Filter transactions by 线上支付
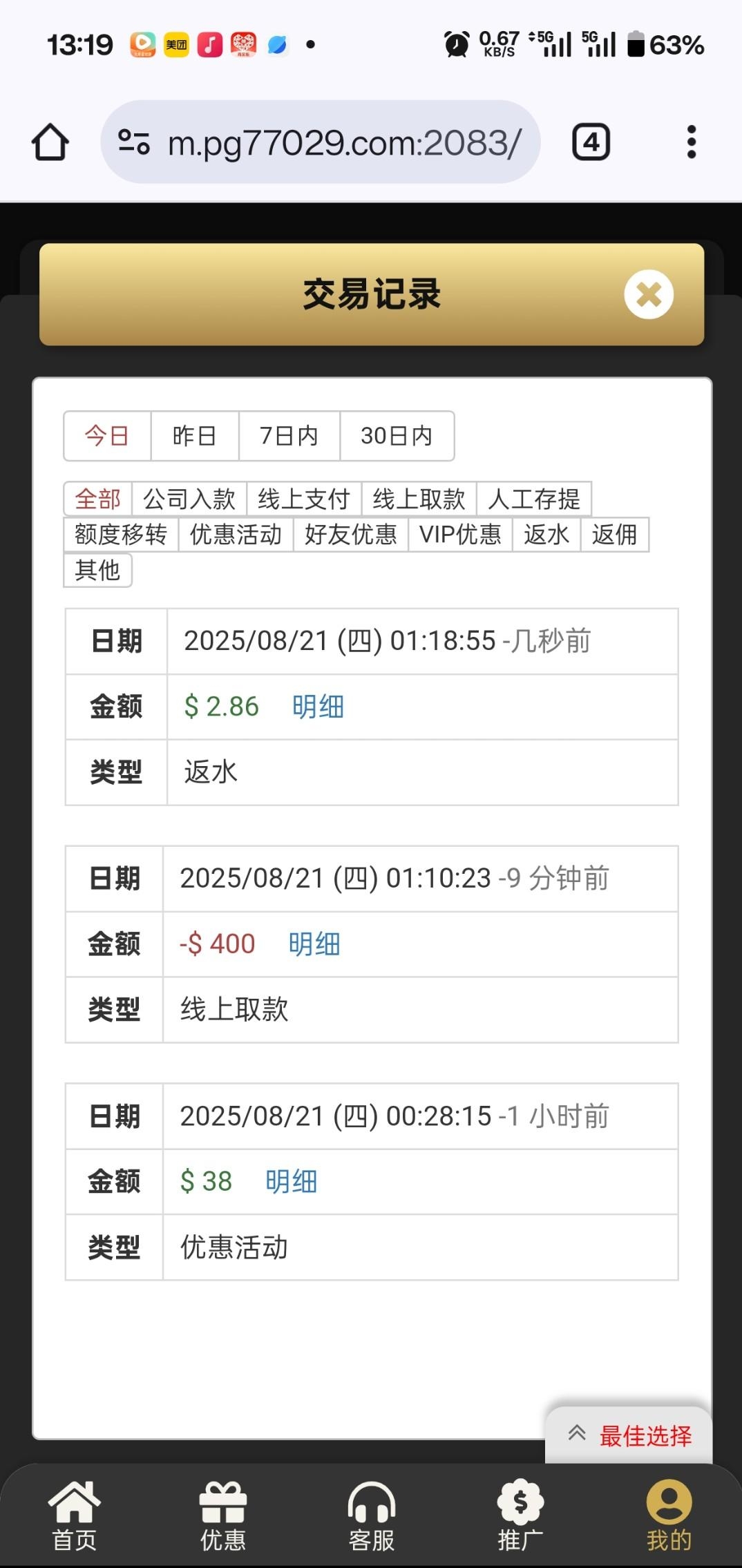 304,499
